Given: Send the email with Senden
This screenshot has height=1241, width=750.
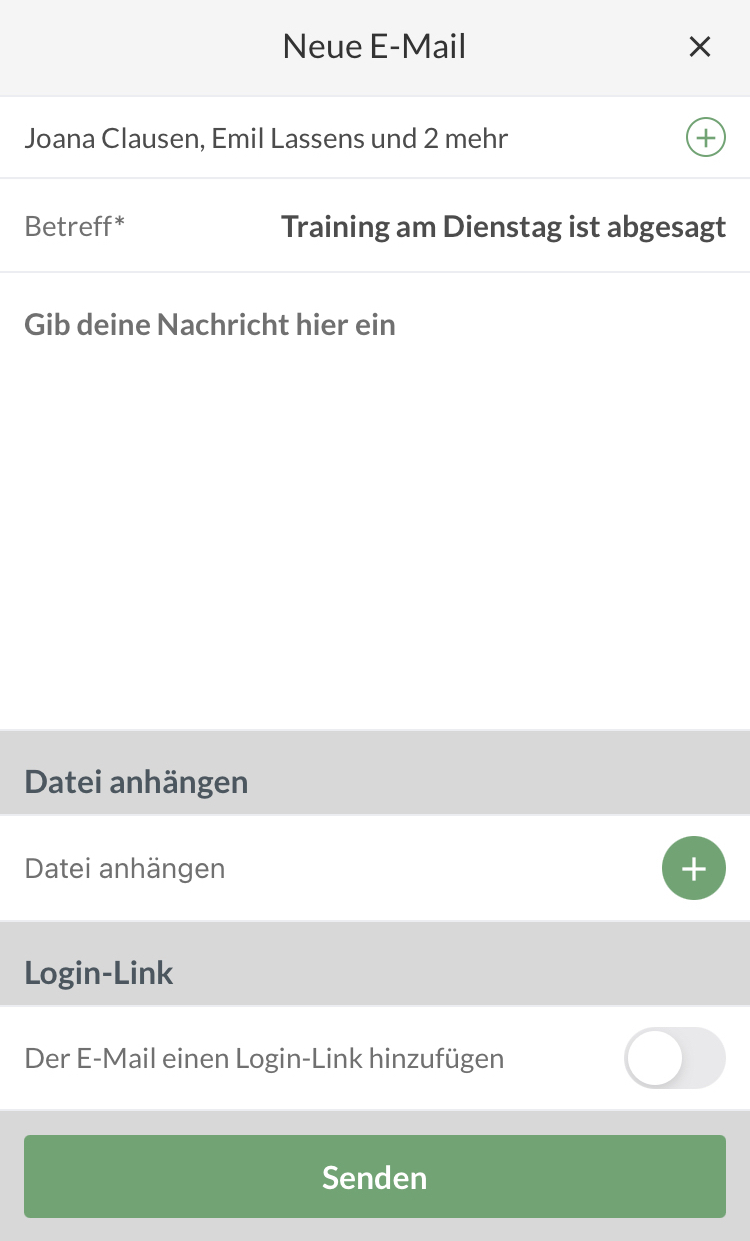Looking at the screenshot, I should point(375,1177).
